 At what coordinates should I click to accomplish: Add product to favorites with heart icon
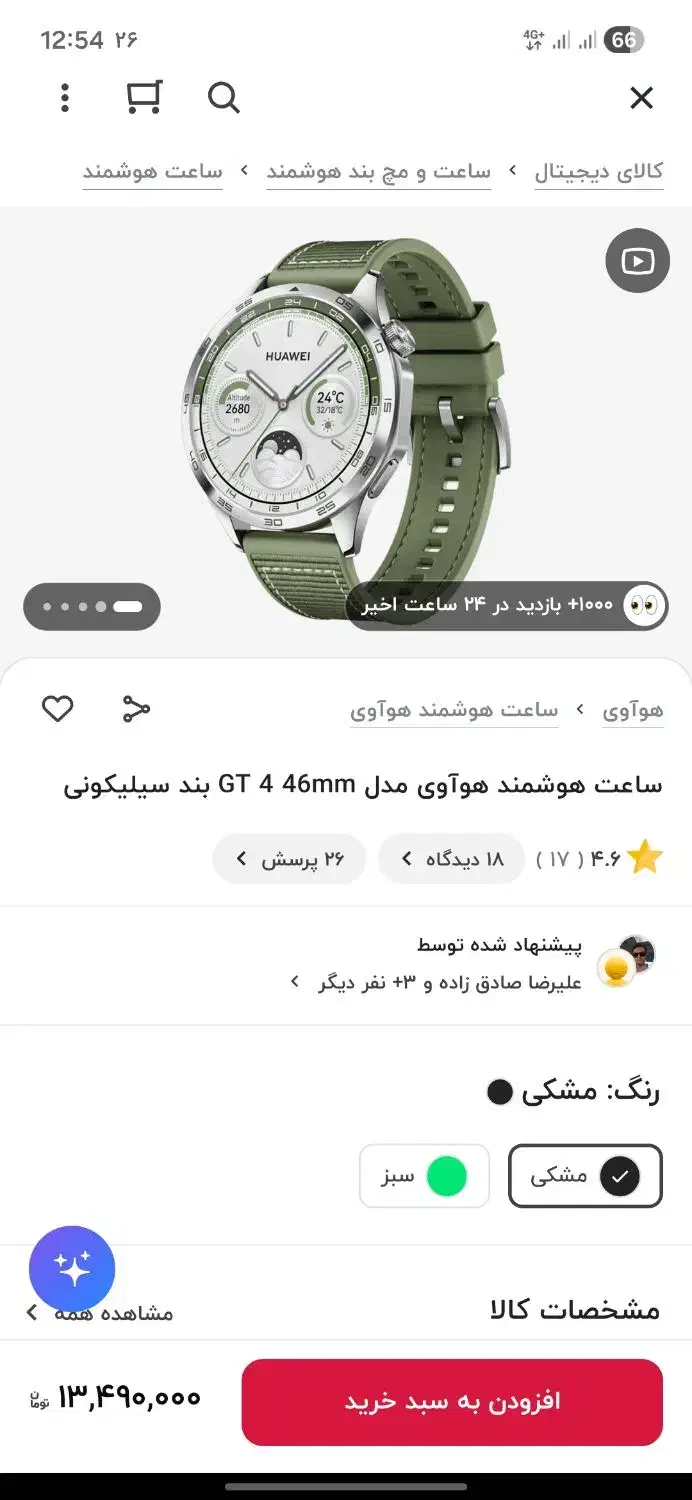[x=58, y=709]
